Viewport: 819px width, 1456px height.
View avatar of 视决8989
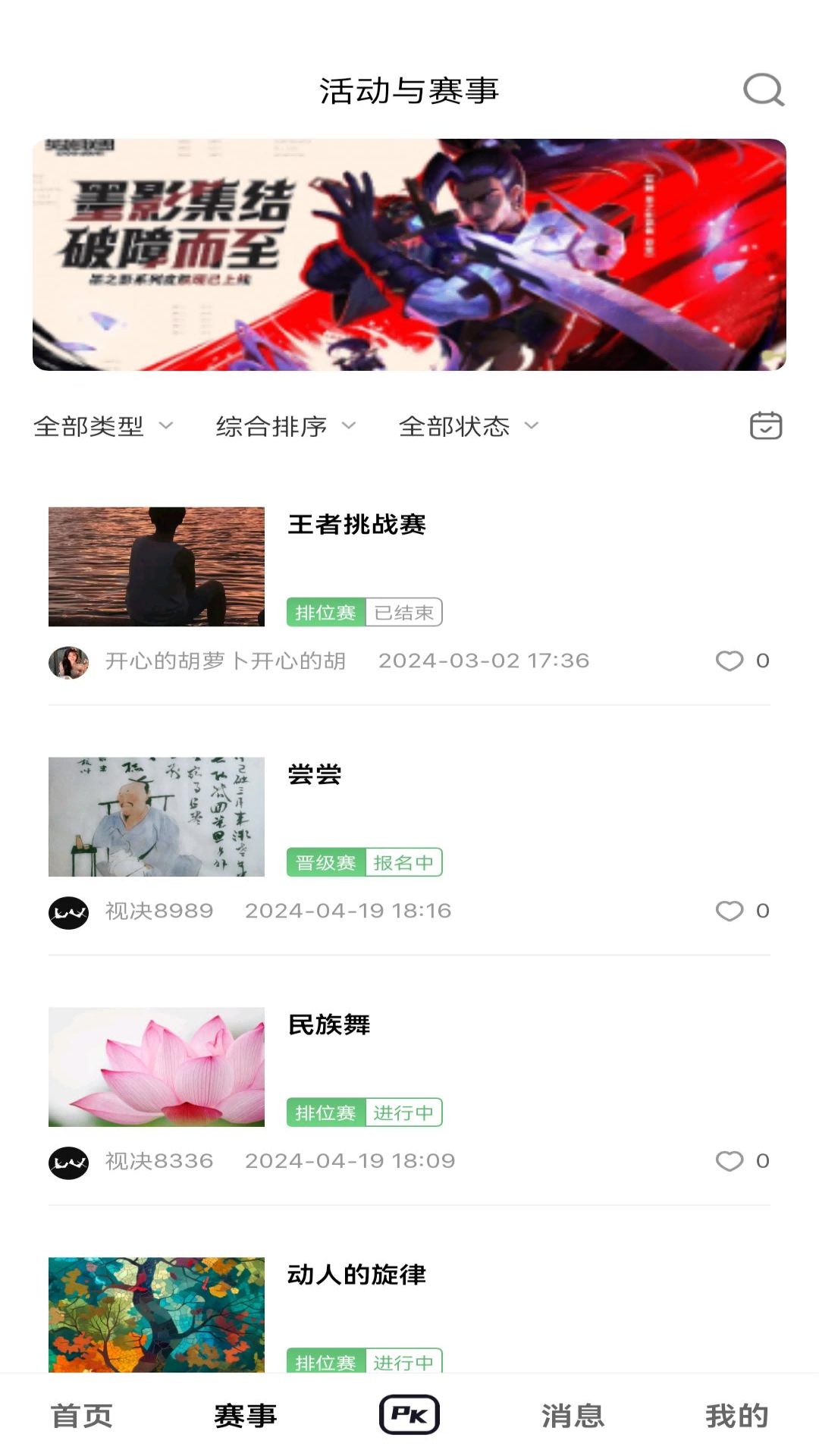(67, 911)
